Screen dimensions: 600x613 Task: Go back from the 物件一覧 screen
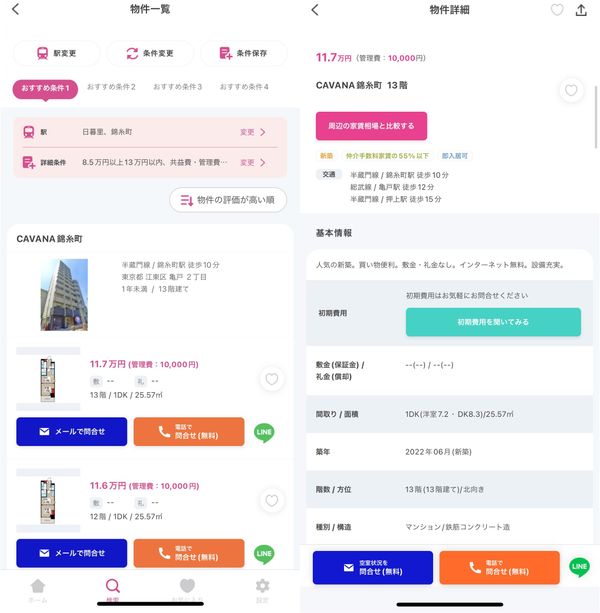pyautogui.click(x=16, y=9)
